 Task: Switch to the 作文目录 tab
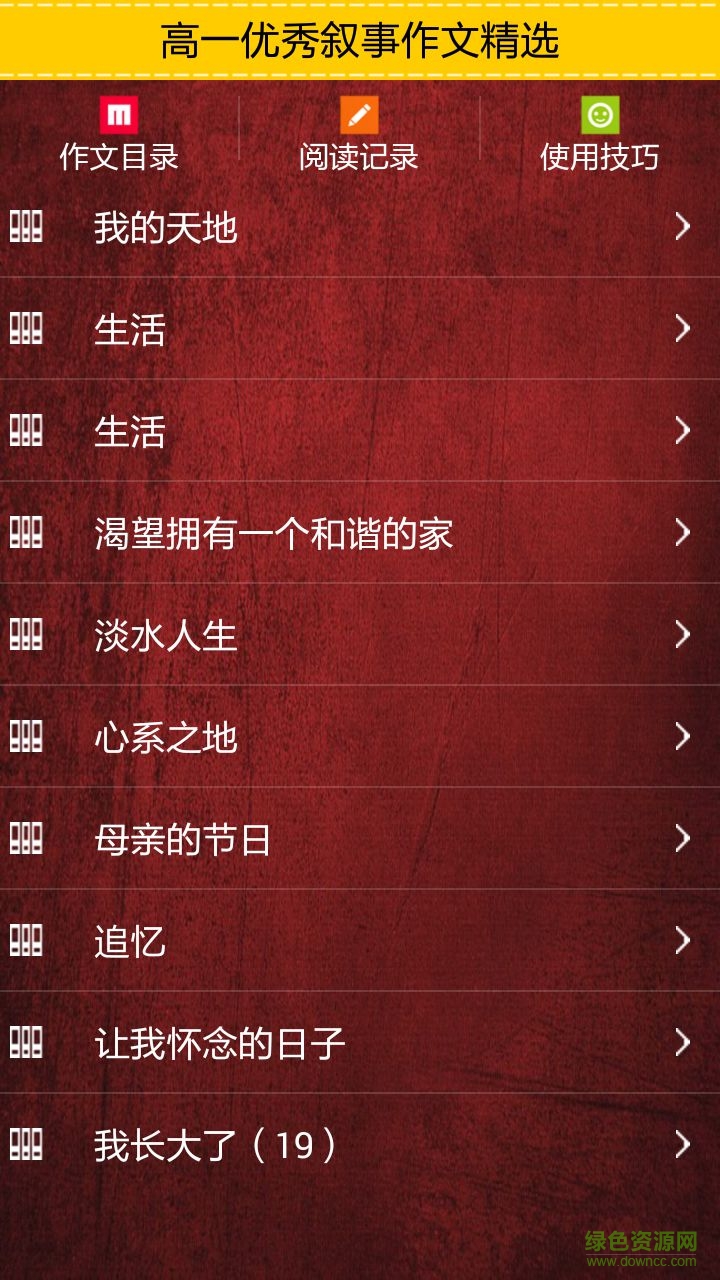tap(119, 135)
